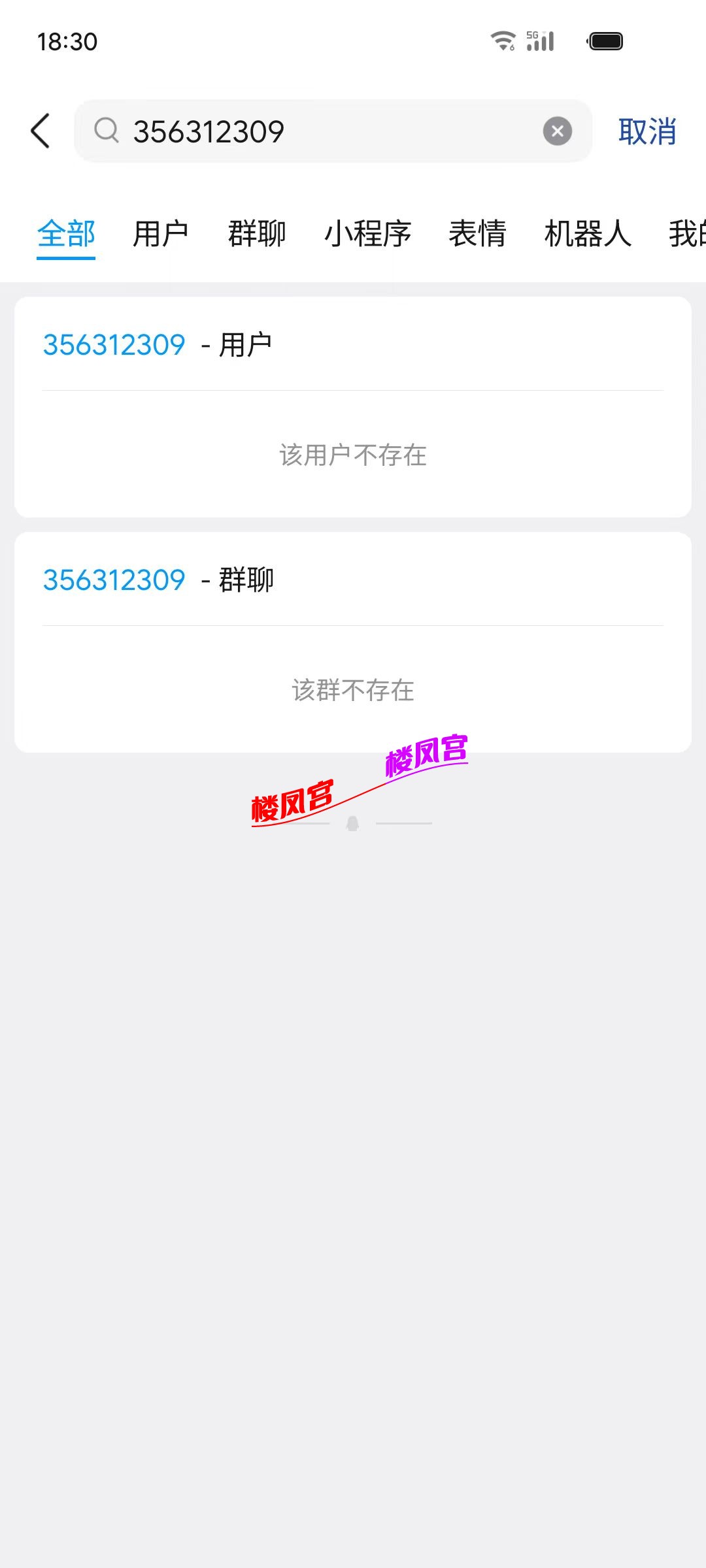Switch to the 表情 tab
This screenshot has width=706, height=1568.
[477, 234]
